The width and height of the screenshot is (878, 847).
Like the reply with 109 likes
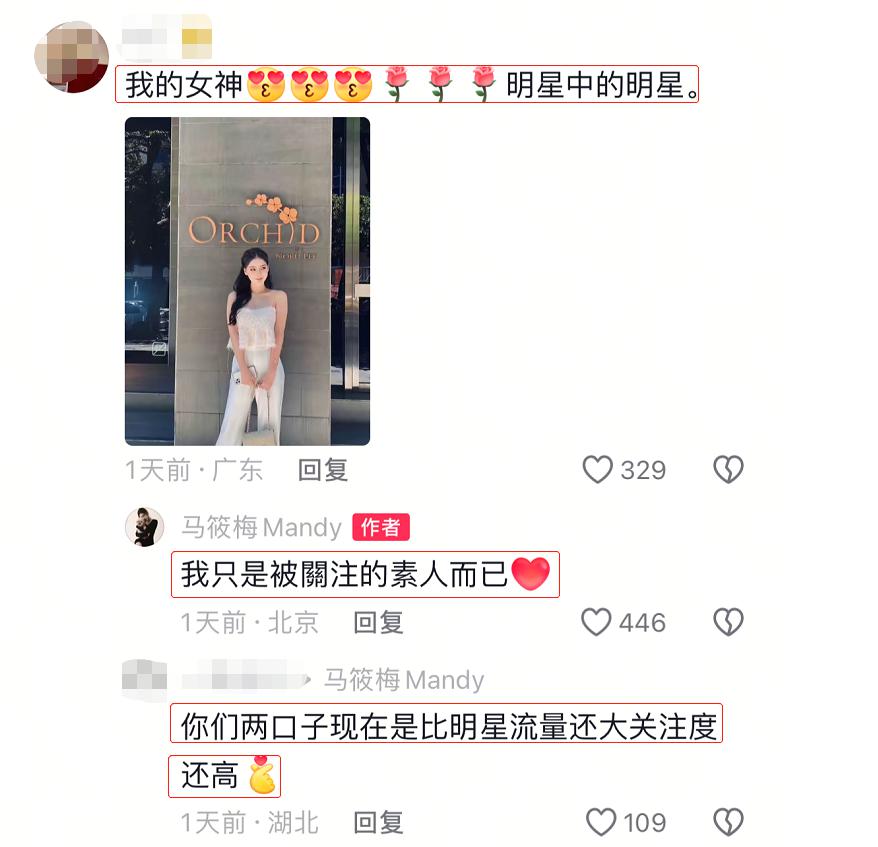600,823
